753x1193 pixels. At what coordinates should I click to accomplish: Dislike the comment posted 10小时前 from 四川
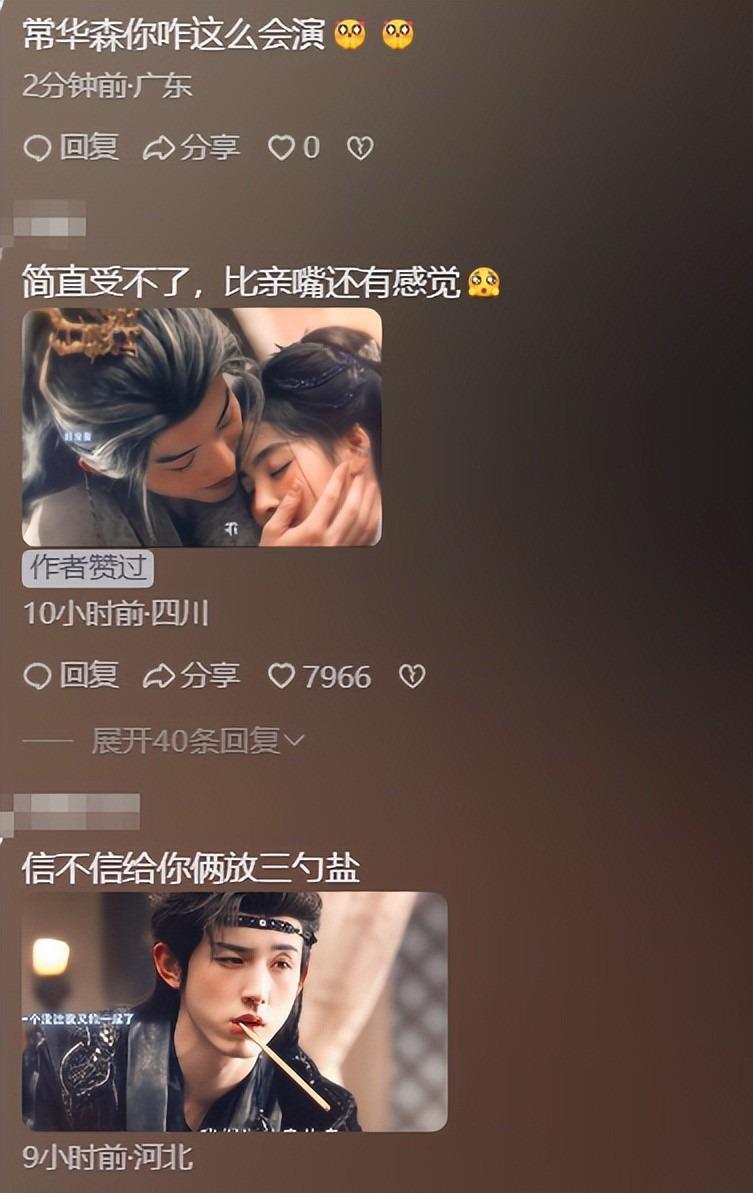[412, 676]
